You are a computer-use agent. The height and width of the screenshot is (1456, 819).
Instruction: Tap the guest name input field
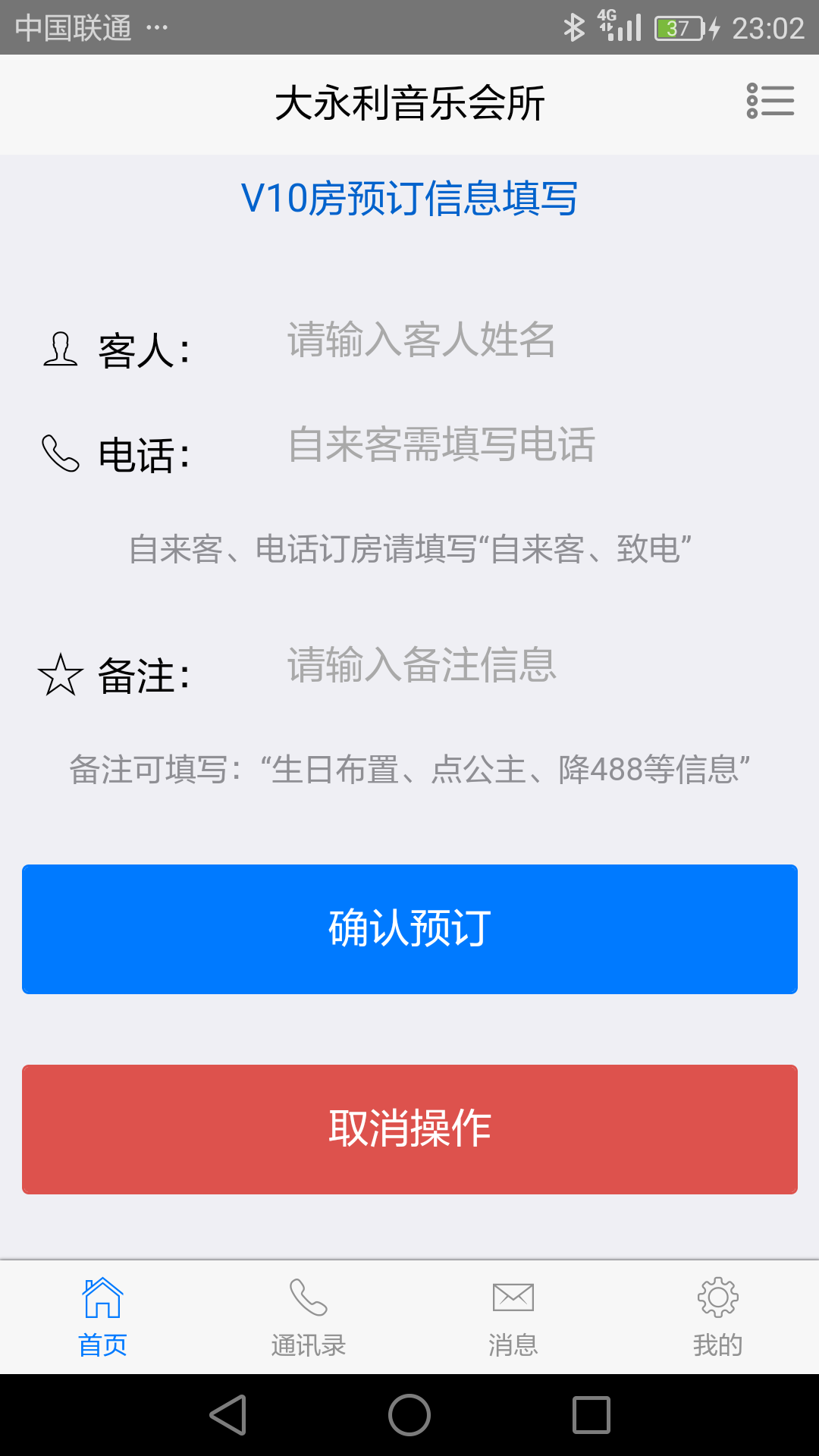click(x=531, y=340)
